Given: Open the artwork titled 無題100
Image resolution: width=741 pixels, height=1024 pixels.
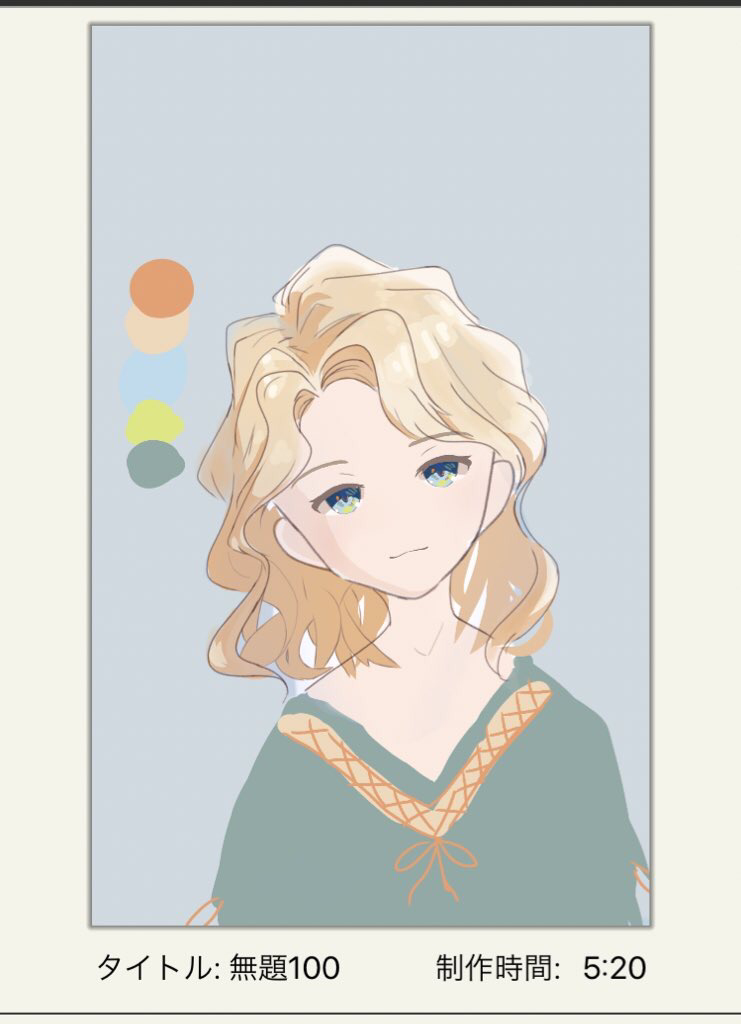Looking at the screenshot, I should 371,475.
